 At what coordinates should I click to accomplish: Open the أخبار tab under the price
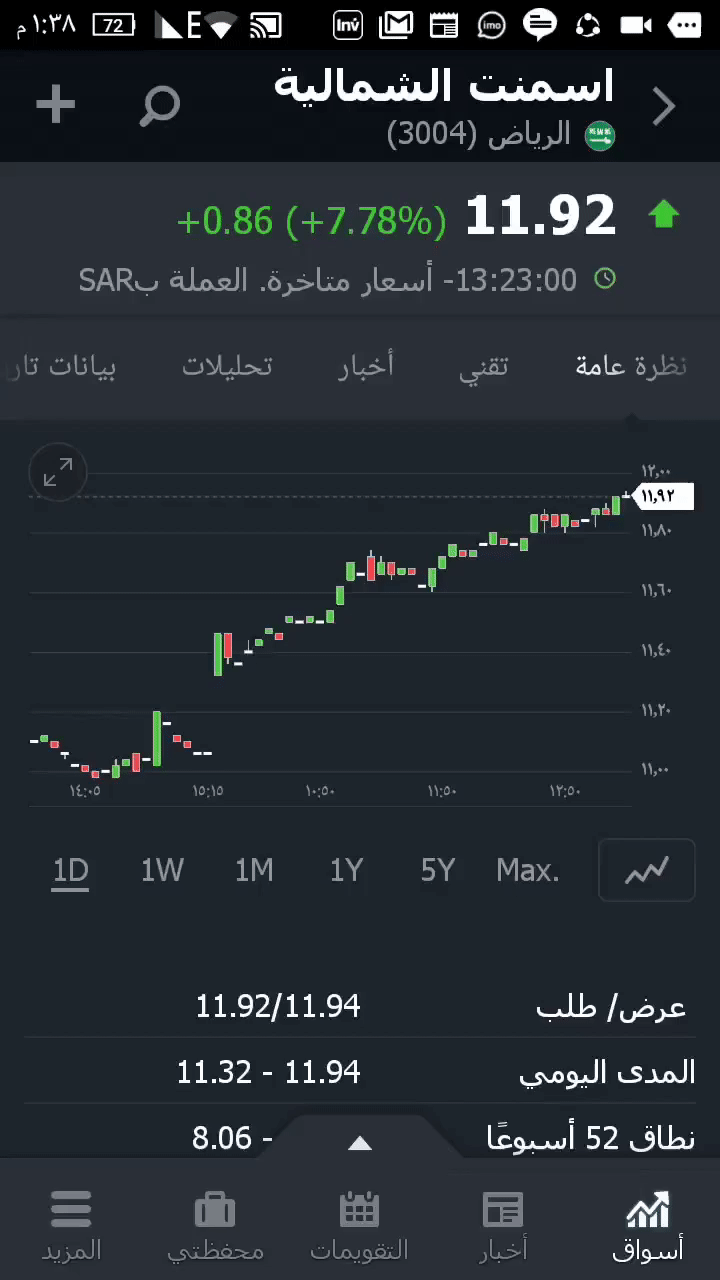point(365,366)
